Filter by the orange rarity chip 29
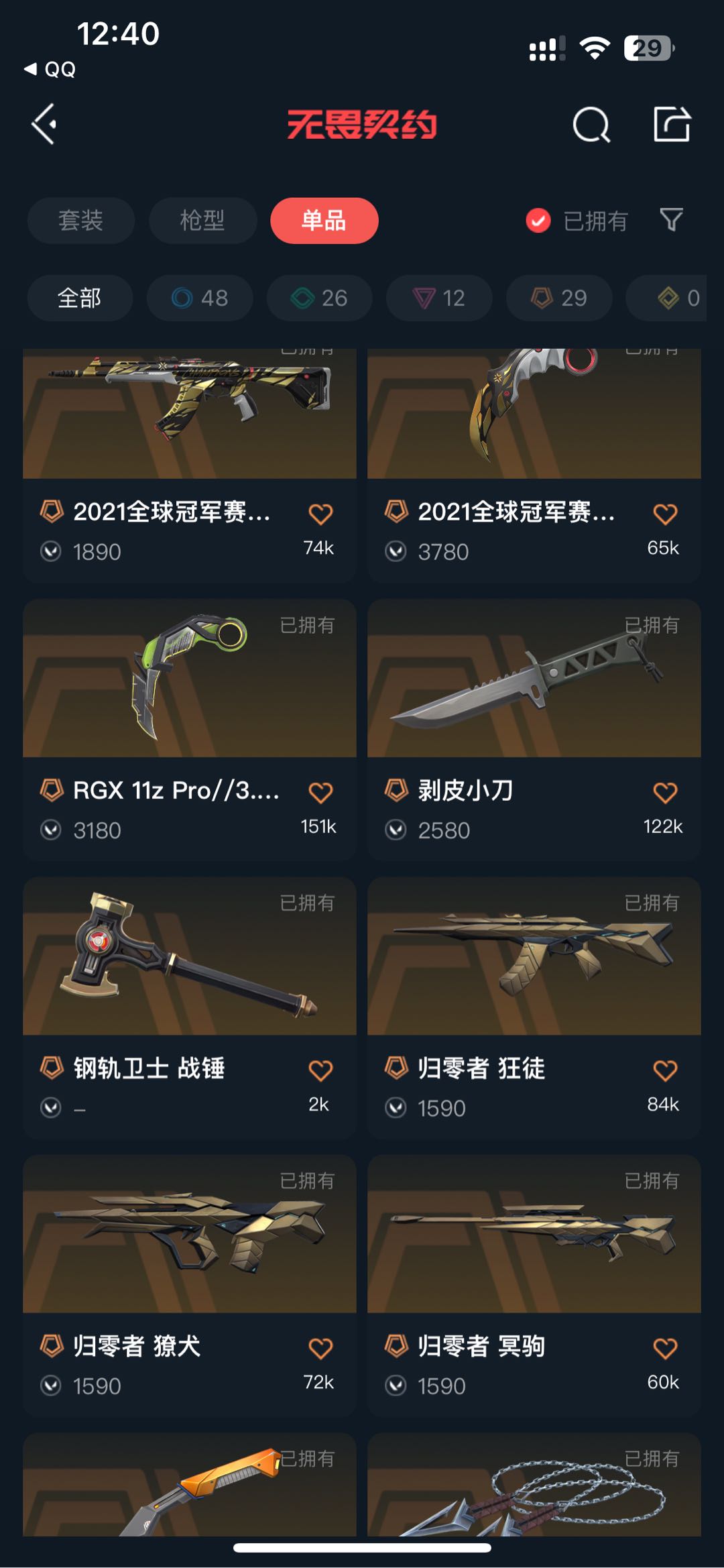This screenshot has height=1568, width=724. coord(559,298)
